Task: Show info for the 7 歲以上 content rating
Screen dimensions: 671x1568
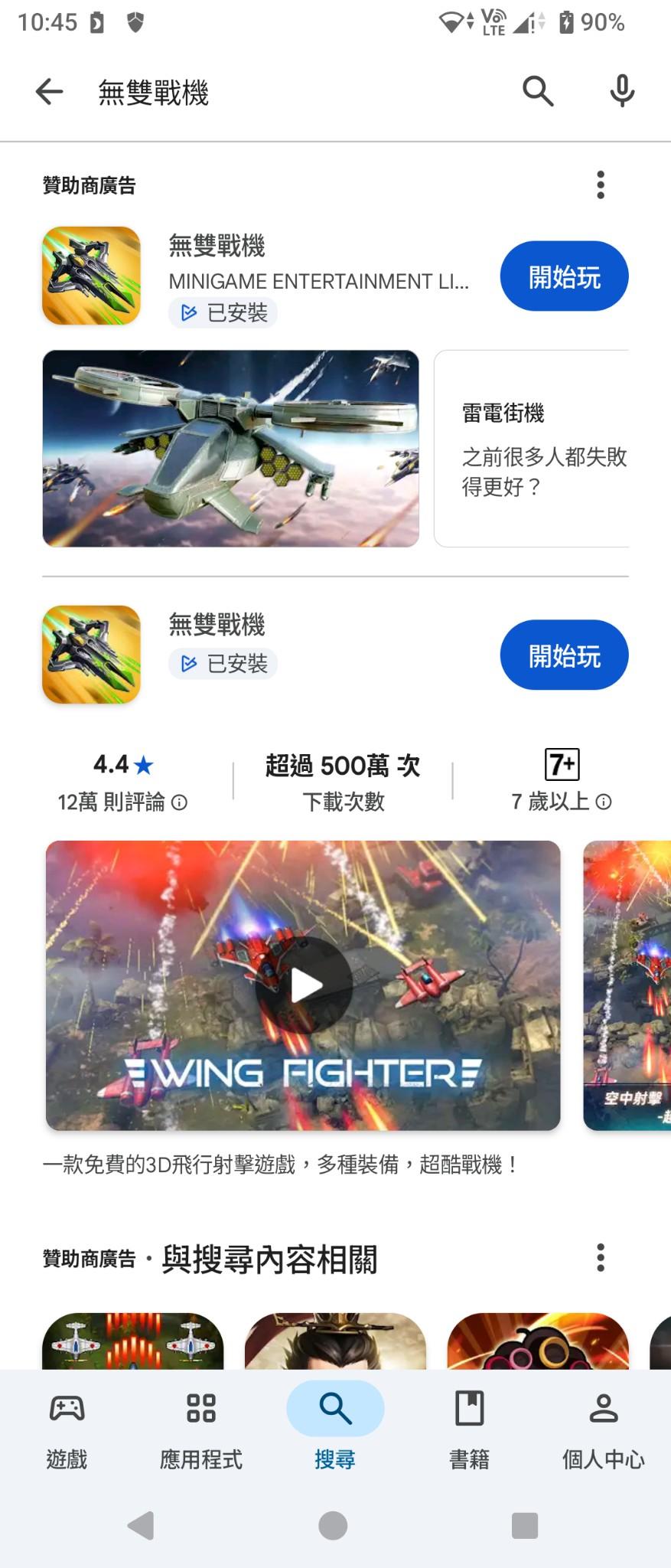Action: (x=604, y=802)
